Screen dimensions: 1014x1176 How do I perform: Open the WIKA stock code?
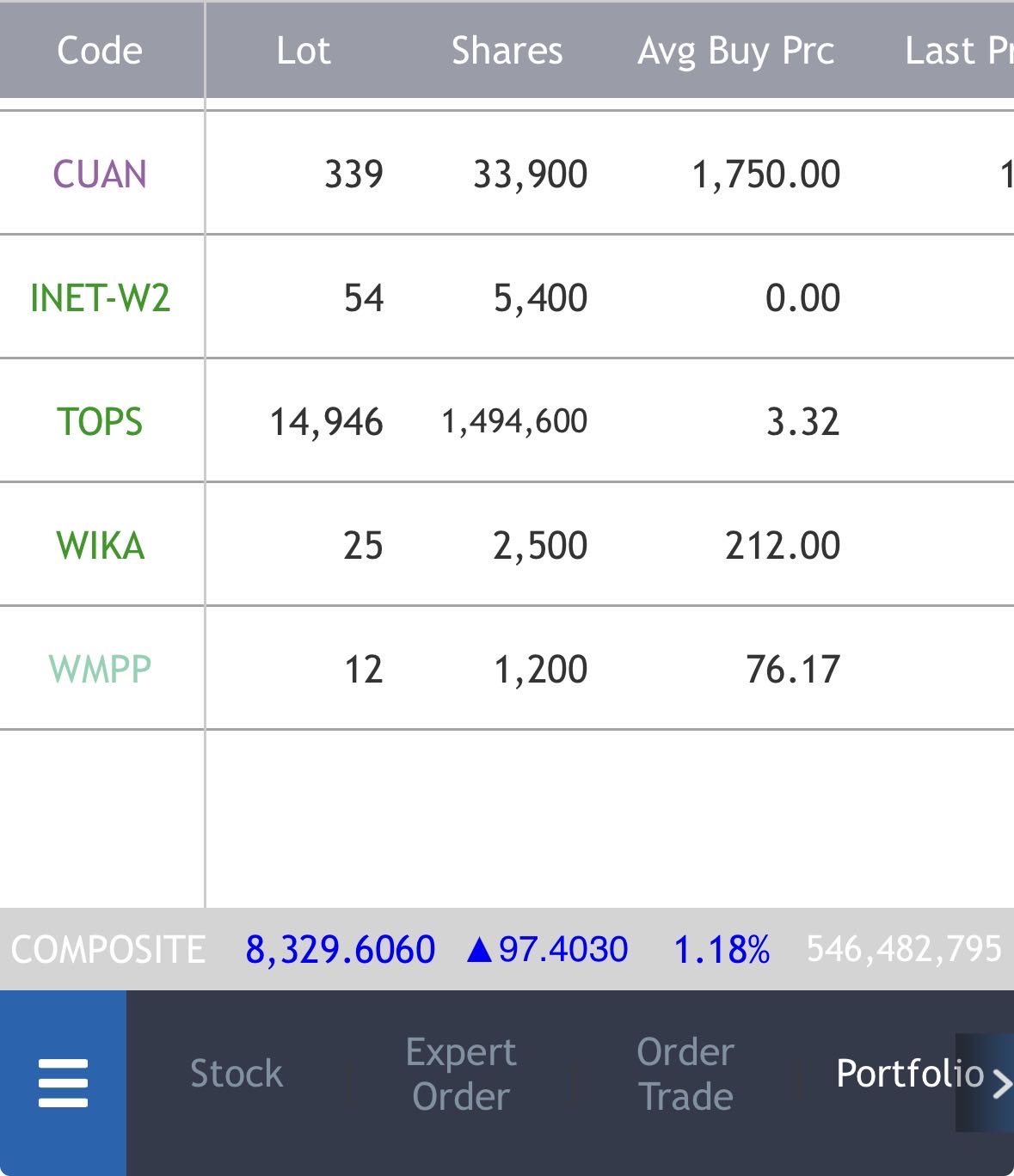pyautogui.click(x=100, y=546)
